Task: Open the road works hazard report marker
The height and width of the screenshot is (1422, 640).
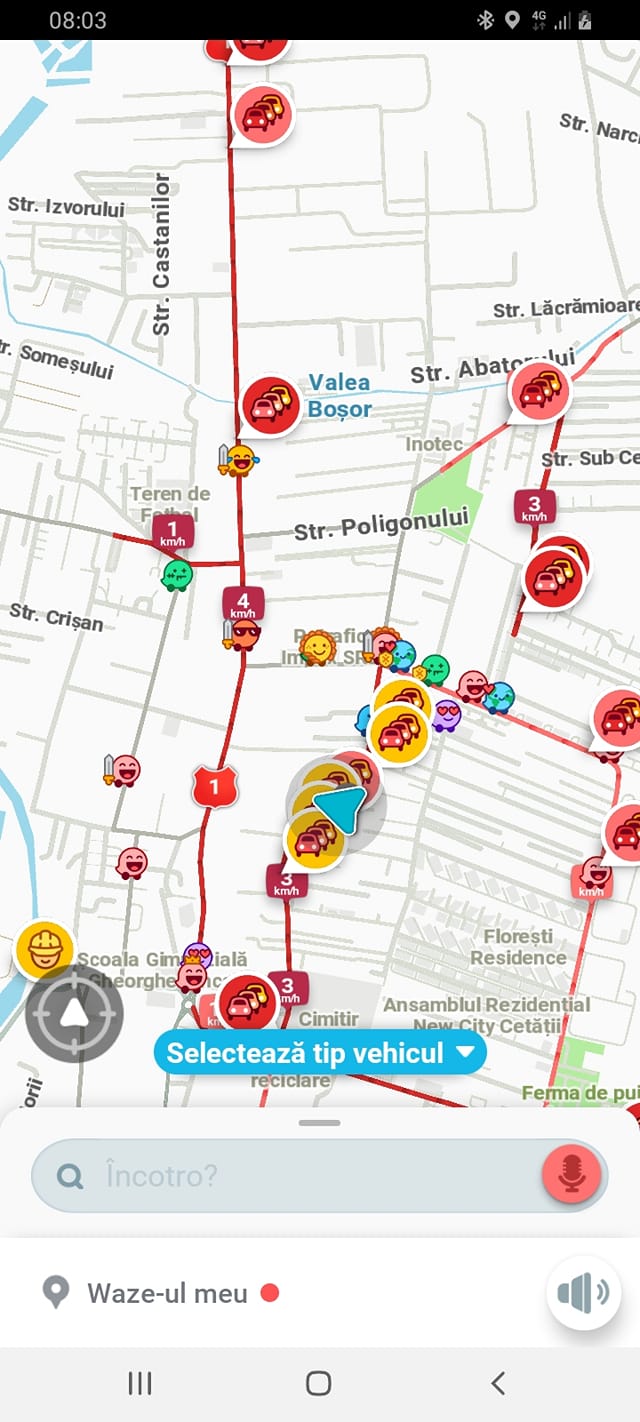Action: [x=45, y=948]
